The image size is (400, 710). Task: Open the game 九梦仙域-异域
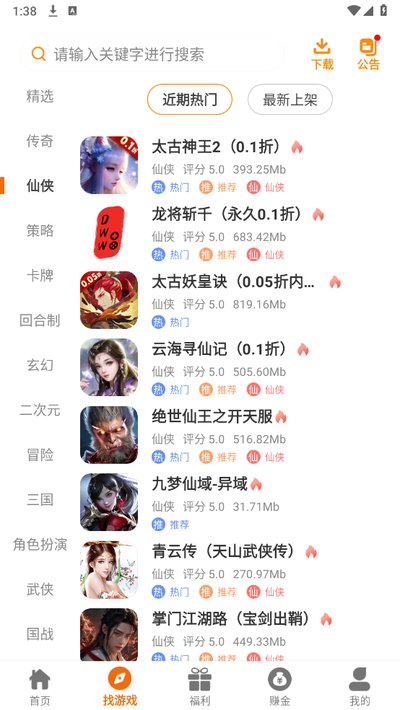[x=236, y=502]
